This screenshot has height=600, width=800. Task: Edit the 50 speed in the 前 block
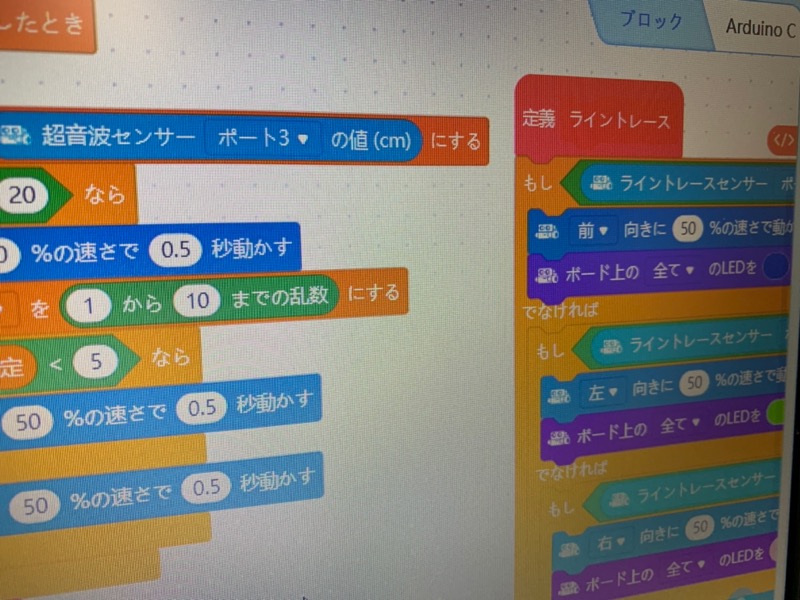coord(687,229)
